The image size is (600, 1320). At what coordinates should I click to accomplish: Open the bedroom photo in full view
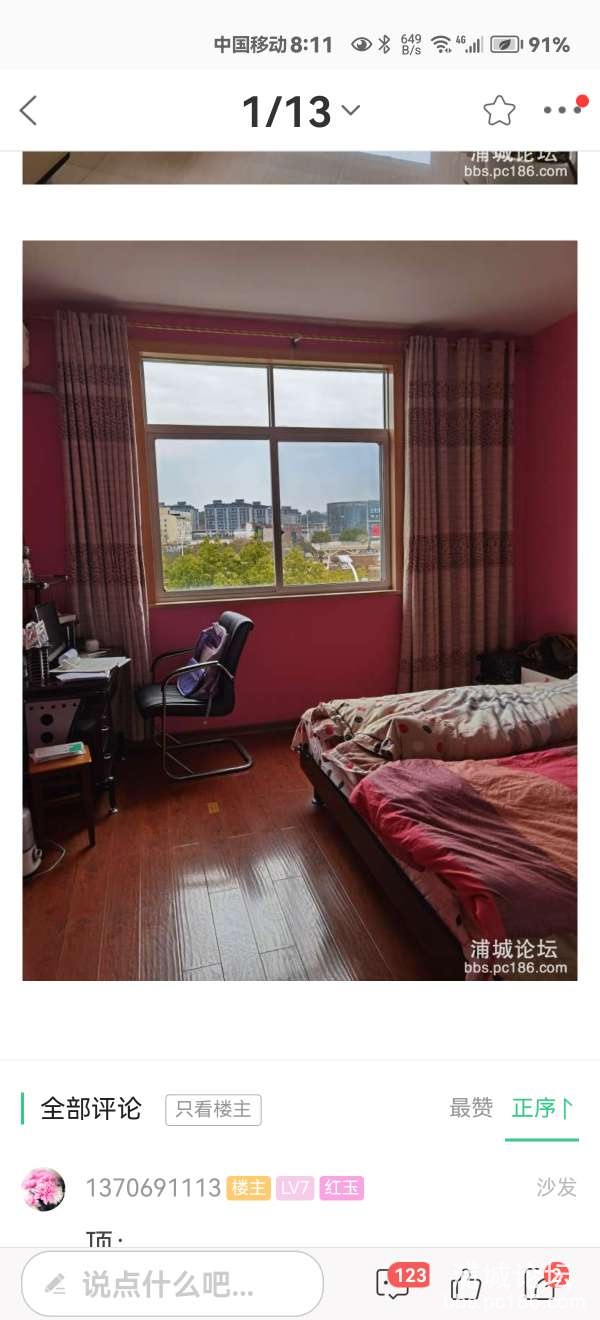tap(300, 610)
